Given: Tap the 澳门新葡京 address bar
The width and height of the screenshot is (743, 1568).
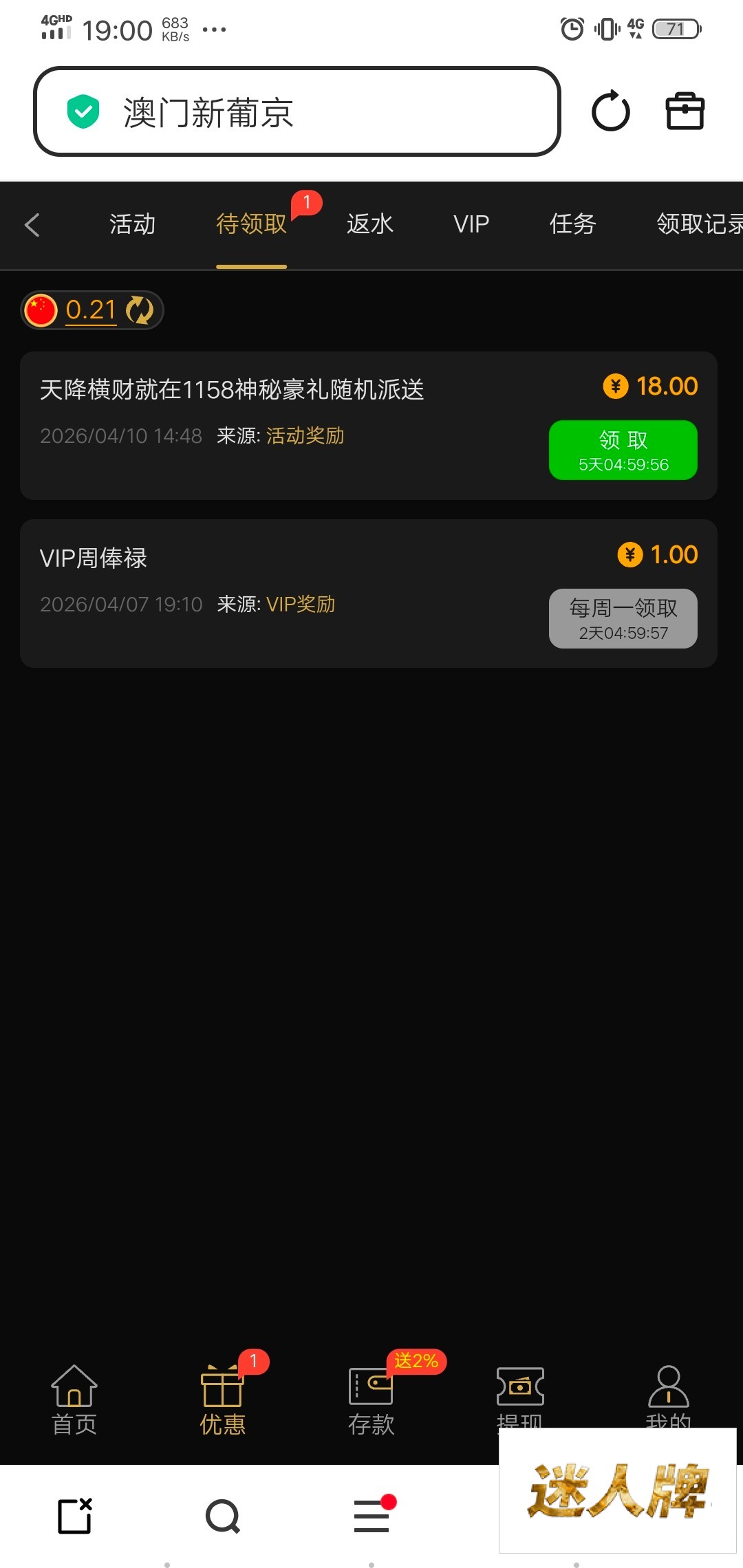Looking at the screenshot, I should (x=296, y=111).
